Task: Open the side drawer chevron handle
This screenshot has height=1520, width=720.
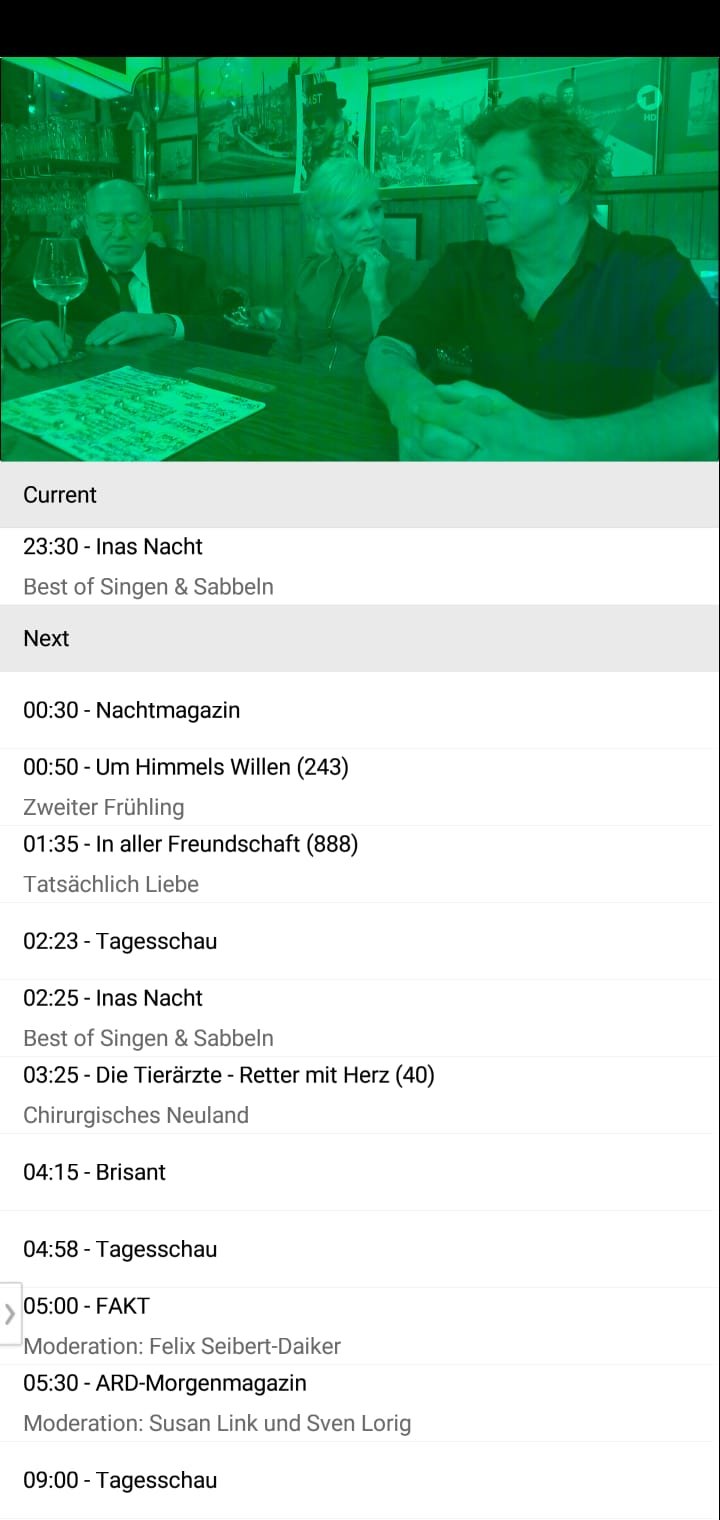Action: point(10,1313)
